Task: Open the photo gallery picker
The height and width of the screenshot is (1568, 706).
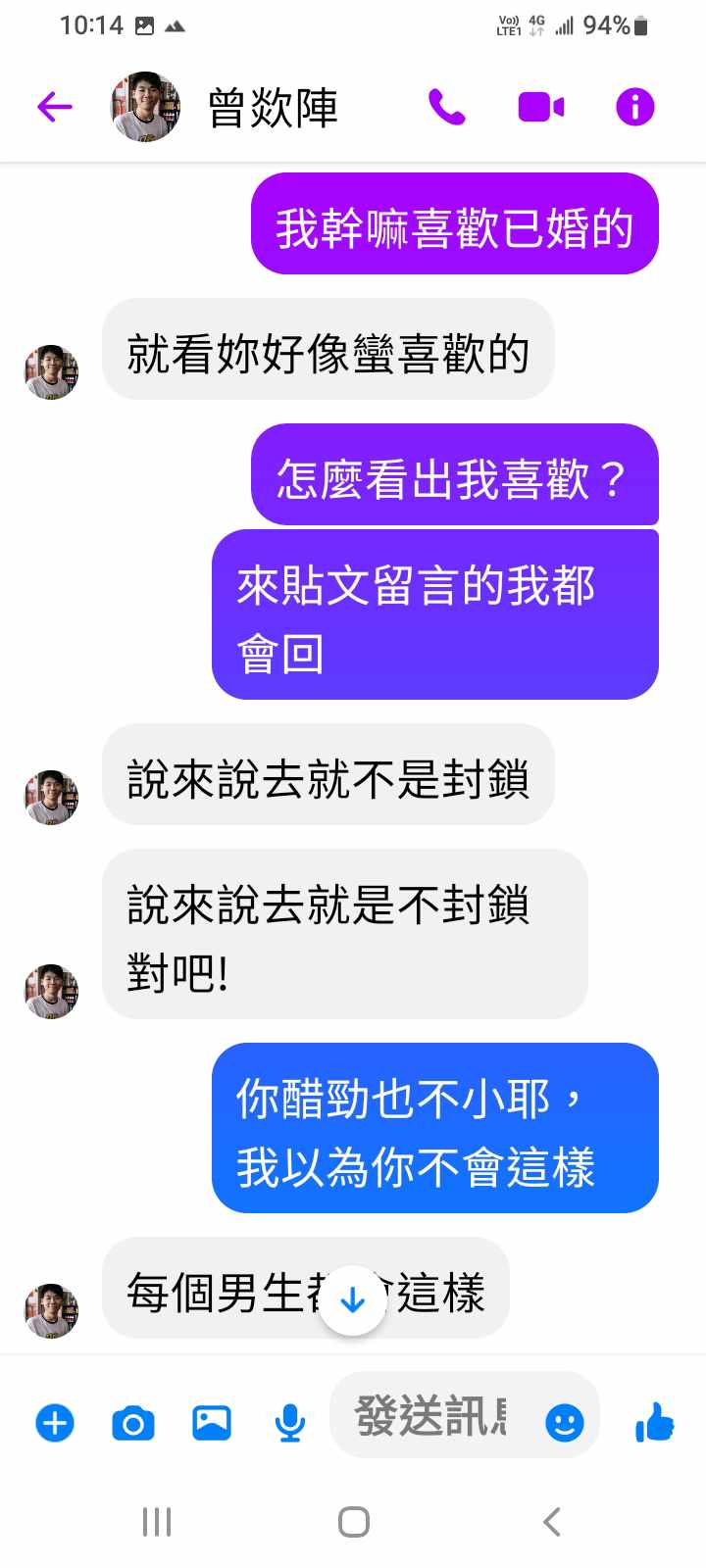Action: coord(212,1423)
